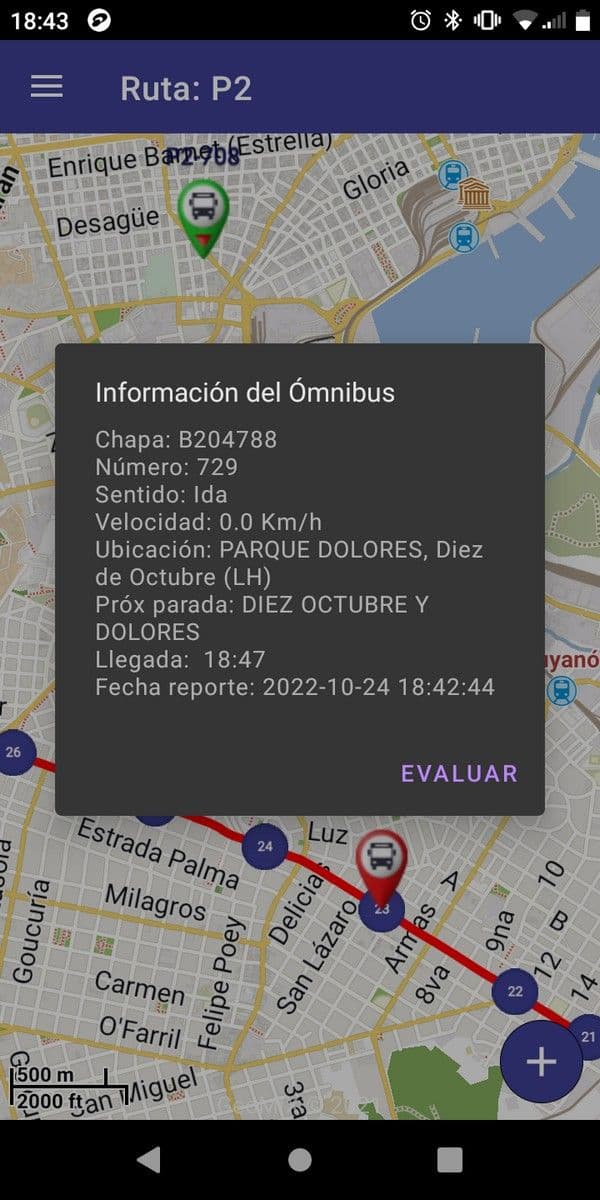This screenshot has height=1200, width=600.
Task: Select the green bus marker on map
Action: tap(203, 212)
